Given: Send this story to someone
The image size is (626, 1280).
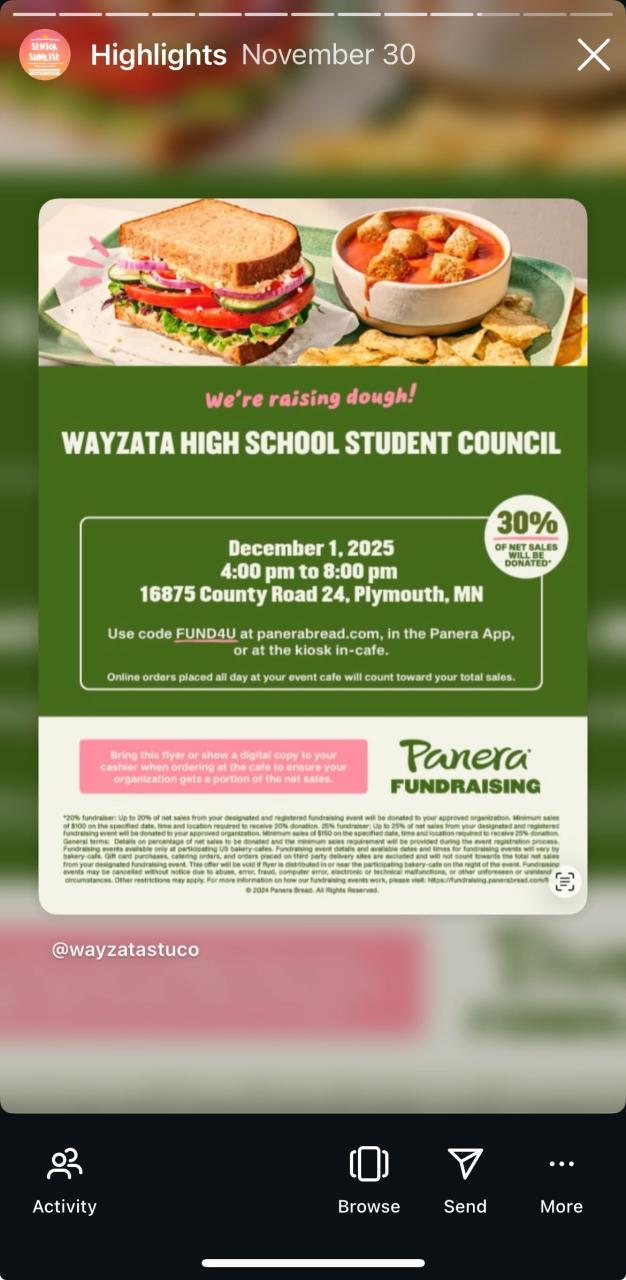Looking at the screenshot, I should pyautogui.click(x=465, y=1180).
